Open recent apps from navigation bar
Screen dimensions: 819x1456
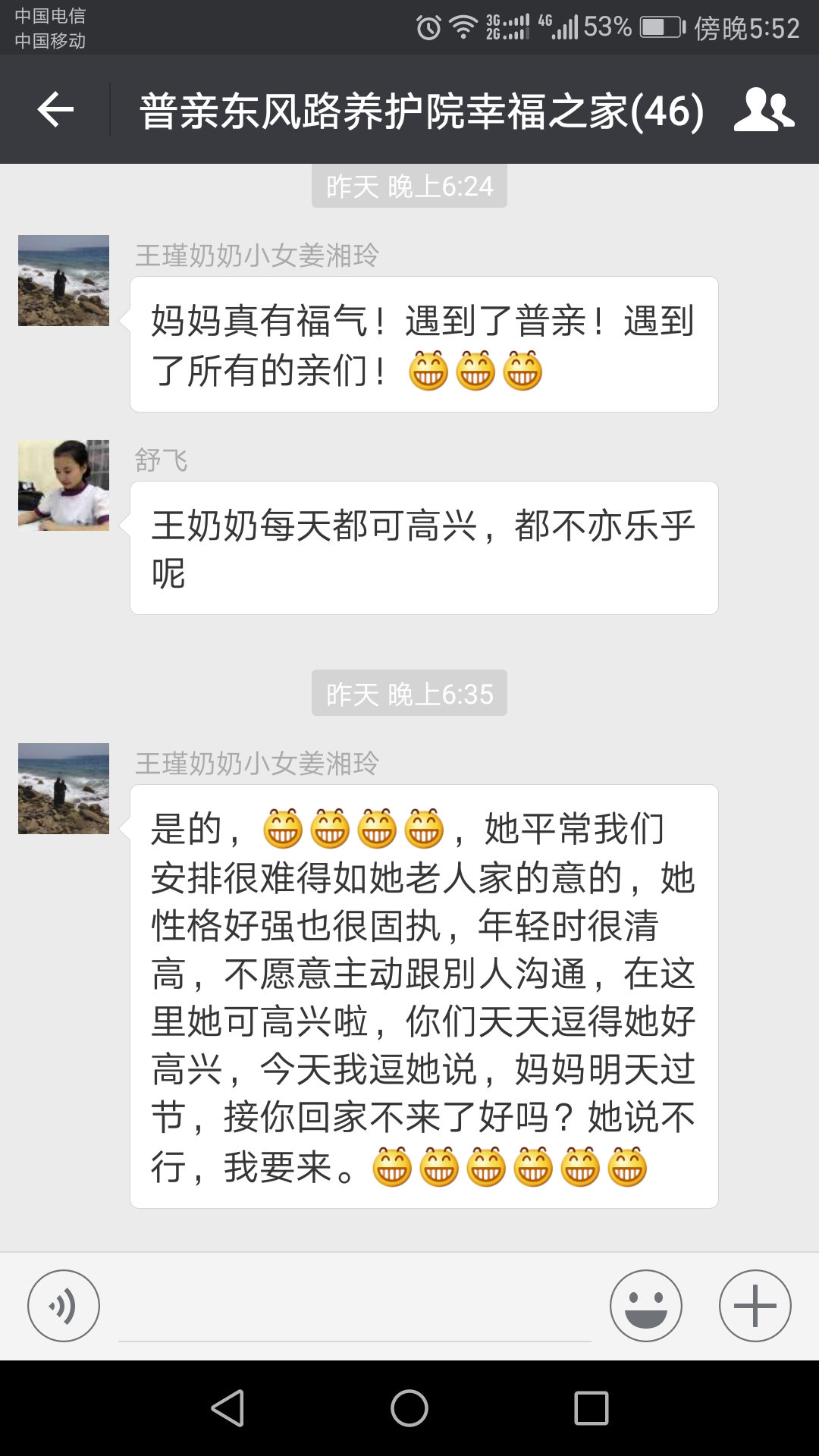click(x=591, y=1408)
